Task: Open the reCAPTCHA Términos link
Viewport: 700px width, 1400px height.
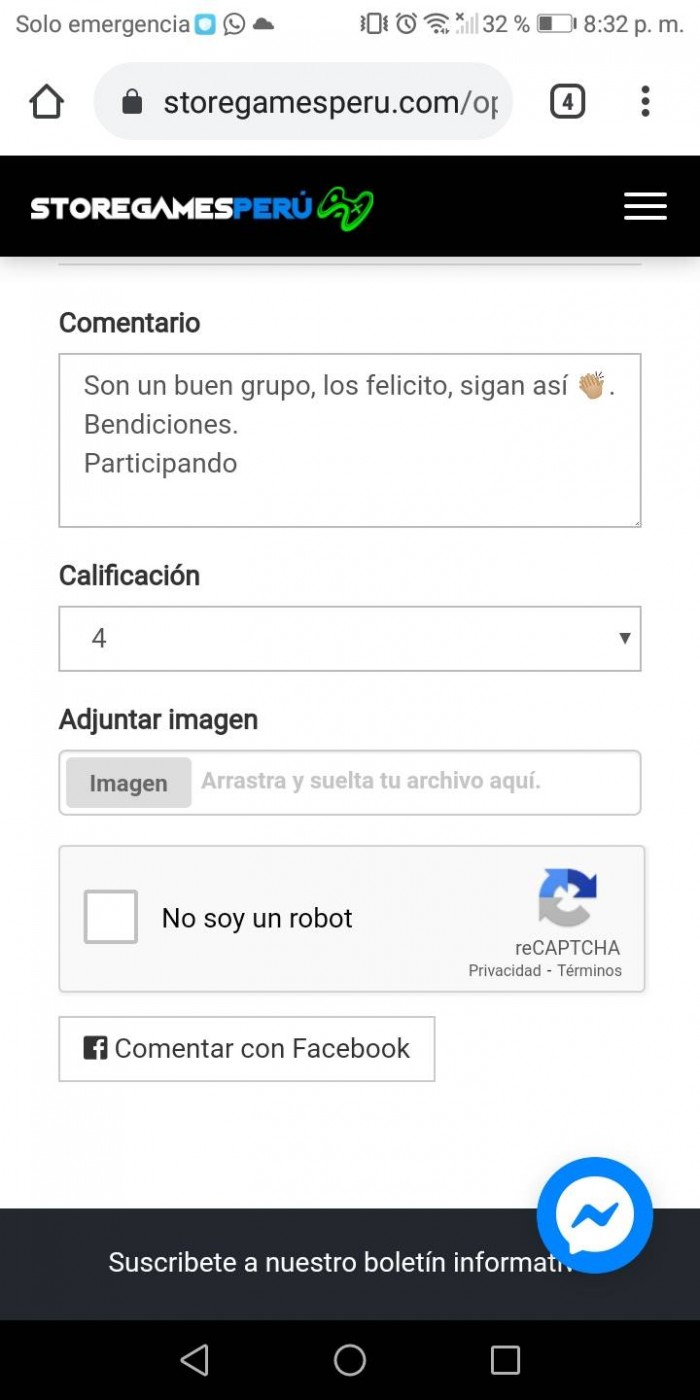Action: point(589,971)
